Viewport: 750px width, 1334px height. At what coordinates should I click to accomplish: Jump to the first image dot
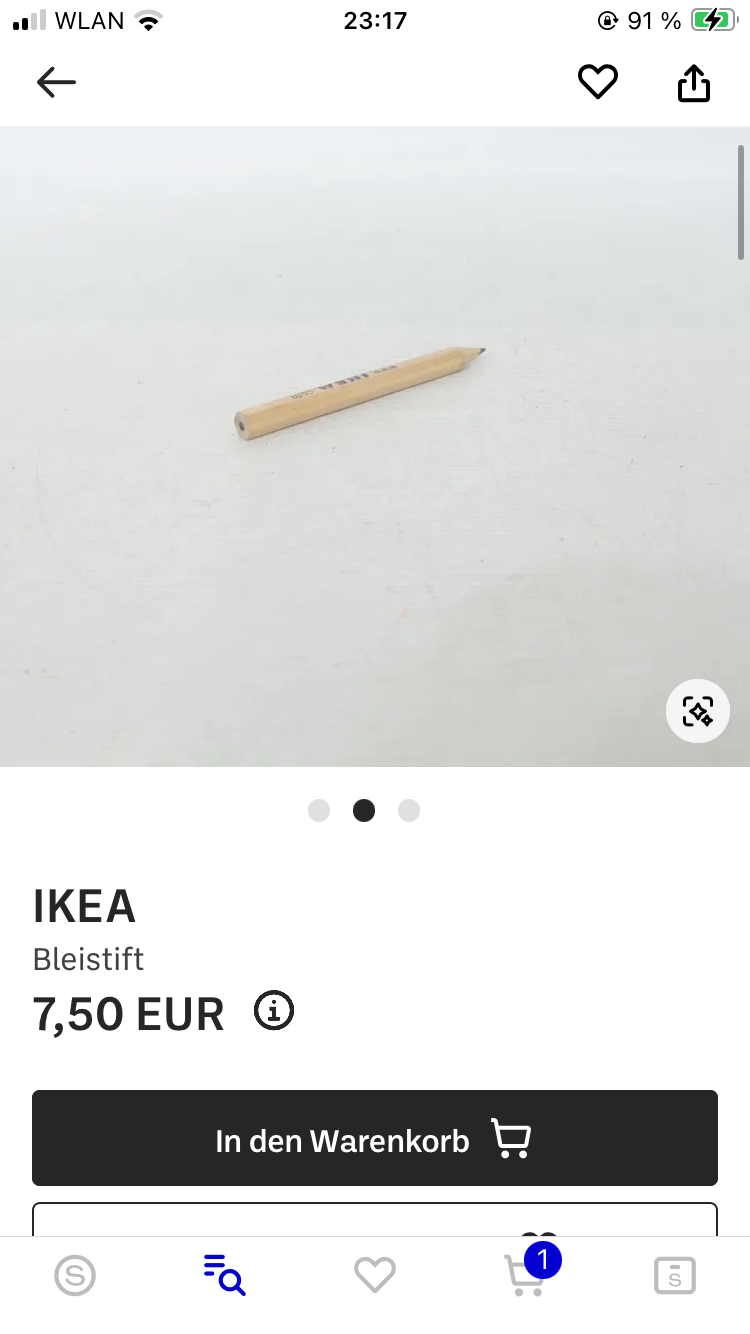click(x=319, y=810)
